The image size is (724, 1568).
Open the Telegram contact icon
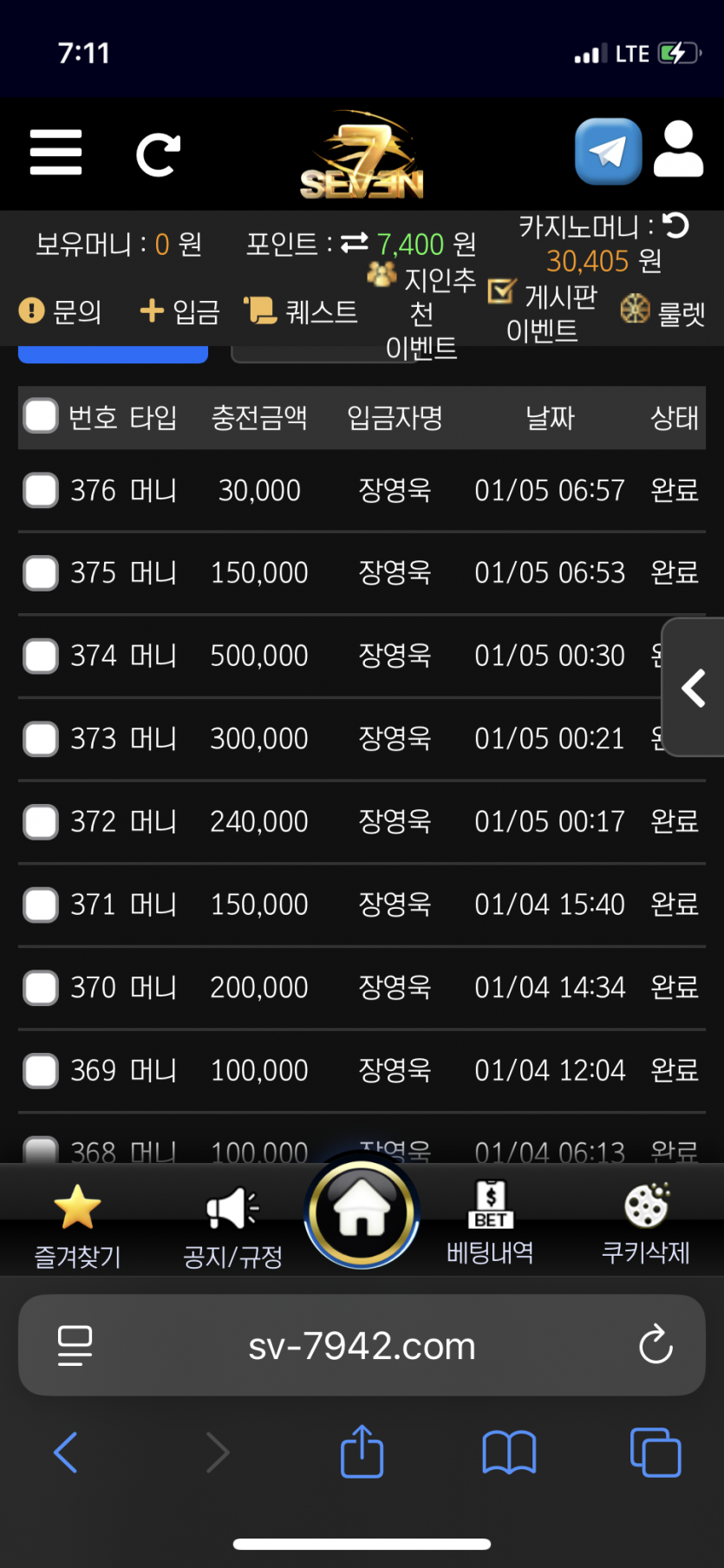point(608,152)
